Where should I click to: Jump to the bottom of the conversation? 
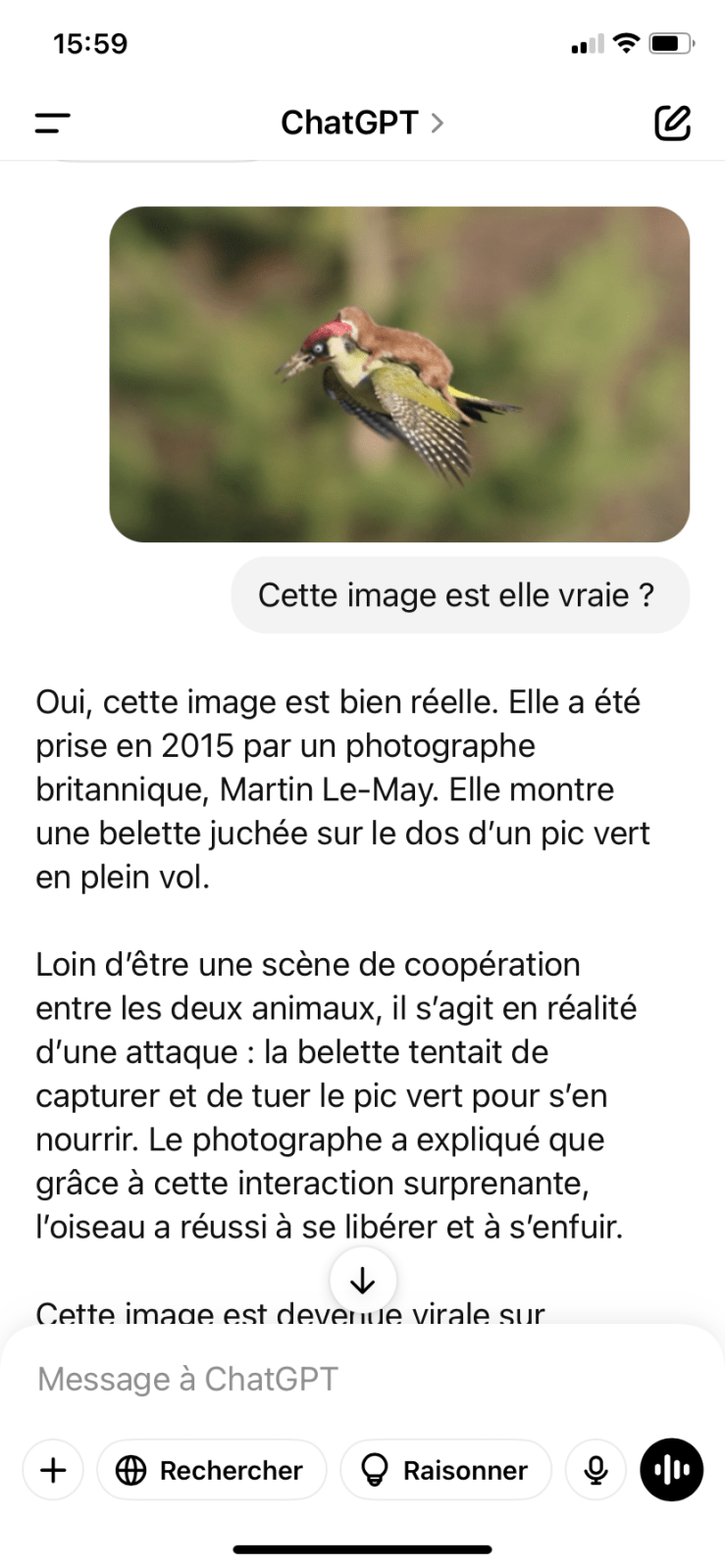pyautogui.click(x=363, y=1280)
